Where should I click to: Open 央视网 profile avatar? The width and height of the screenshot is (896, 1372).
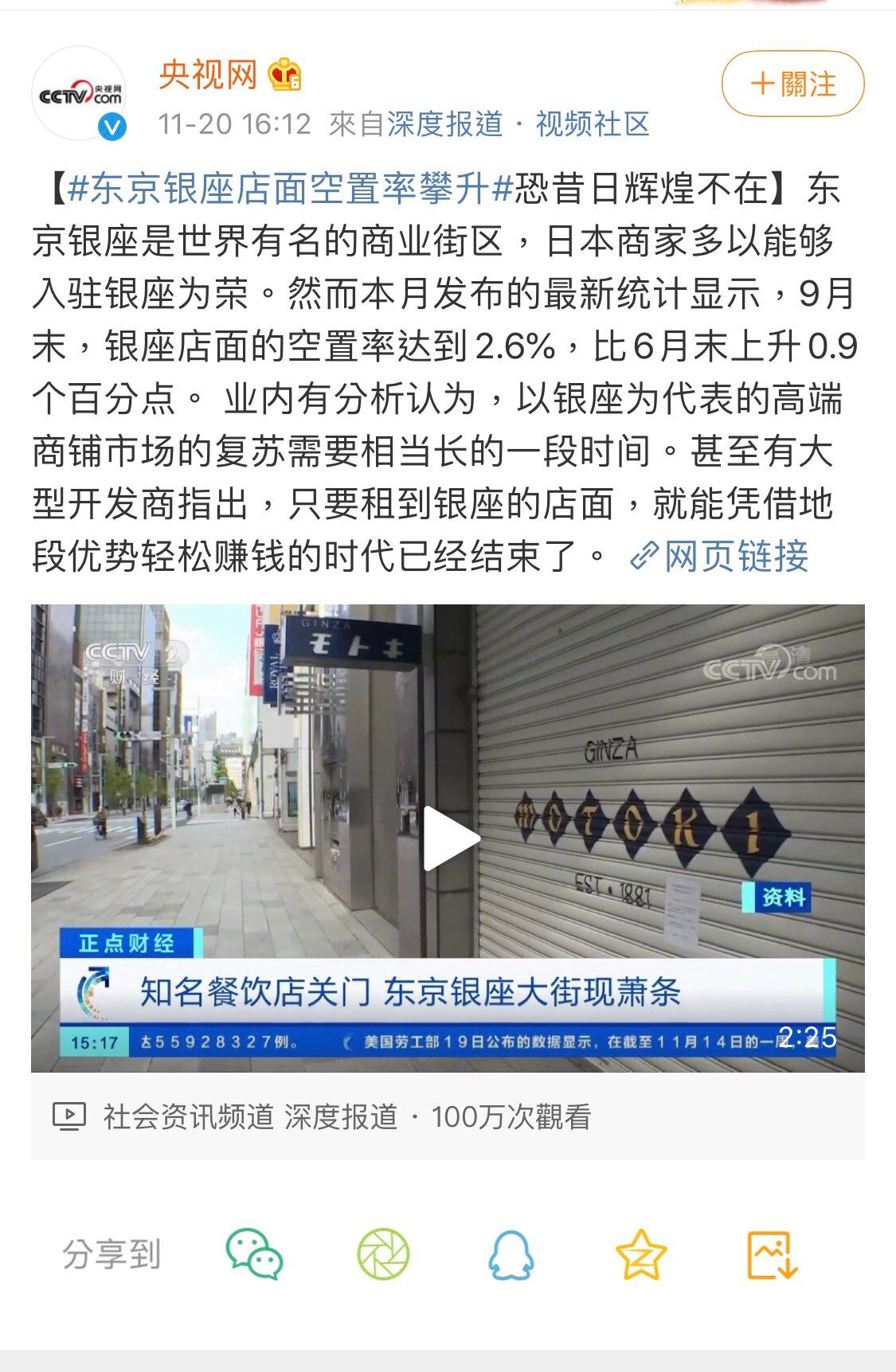point(79,94)
